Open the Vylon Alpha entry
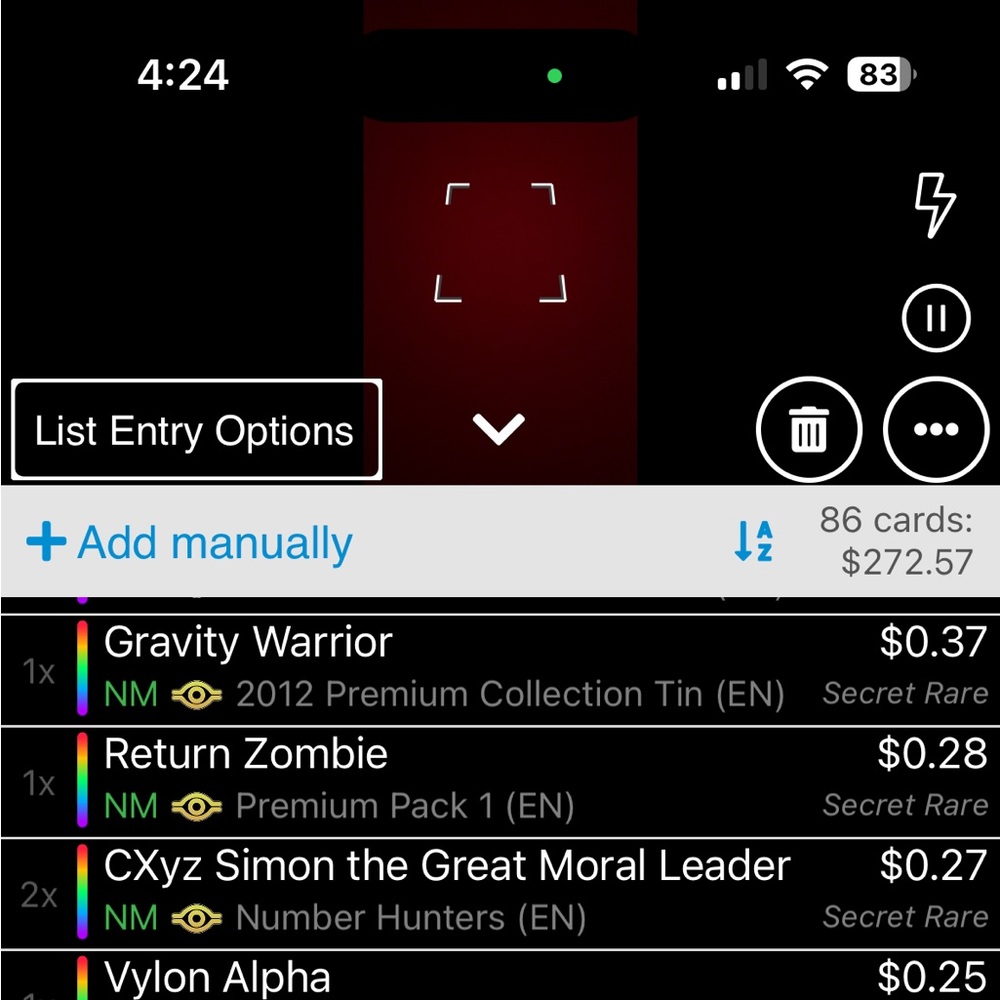Viewport: 1000px width, 1000px height. point(500,977)
